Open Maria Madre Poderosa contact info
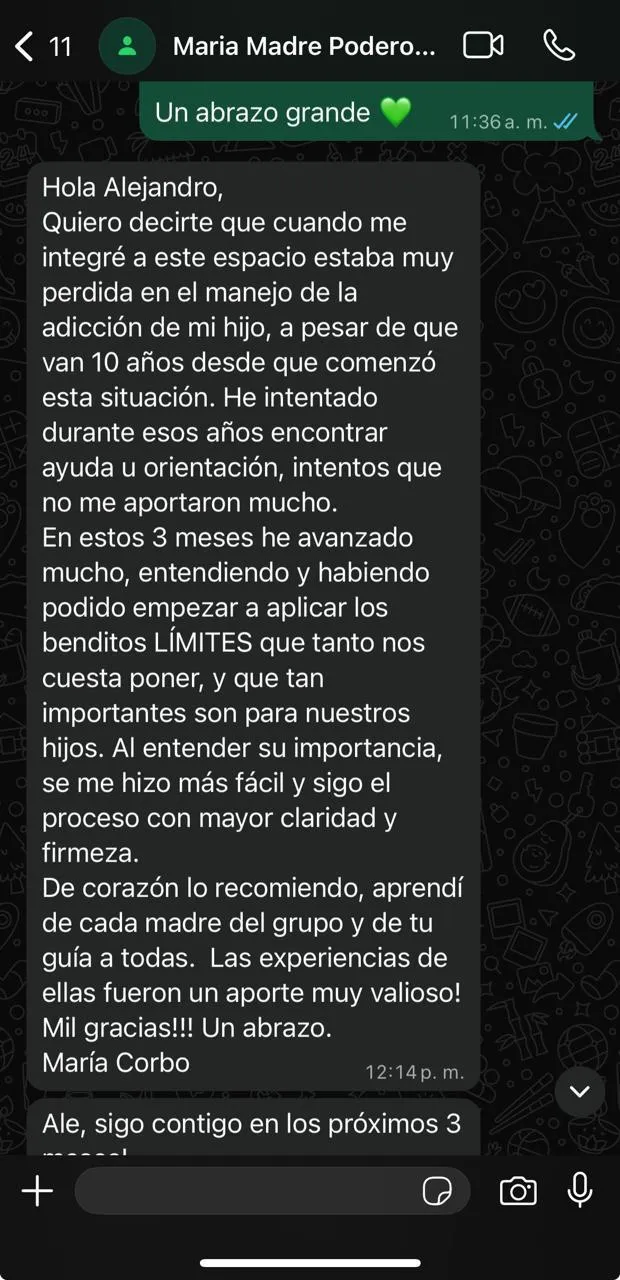Screen dimensions: 620x1280 pyautogui.click(x=303, y=46)
